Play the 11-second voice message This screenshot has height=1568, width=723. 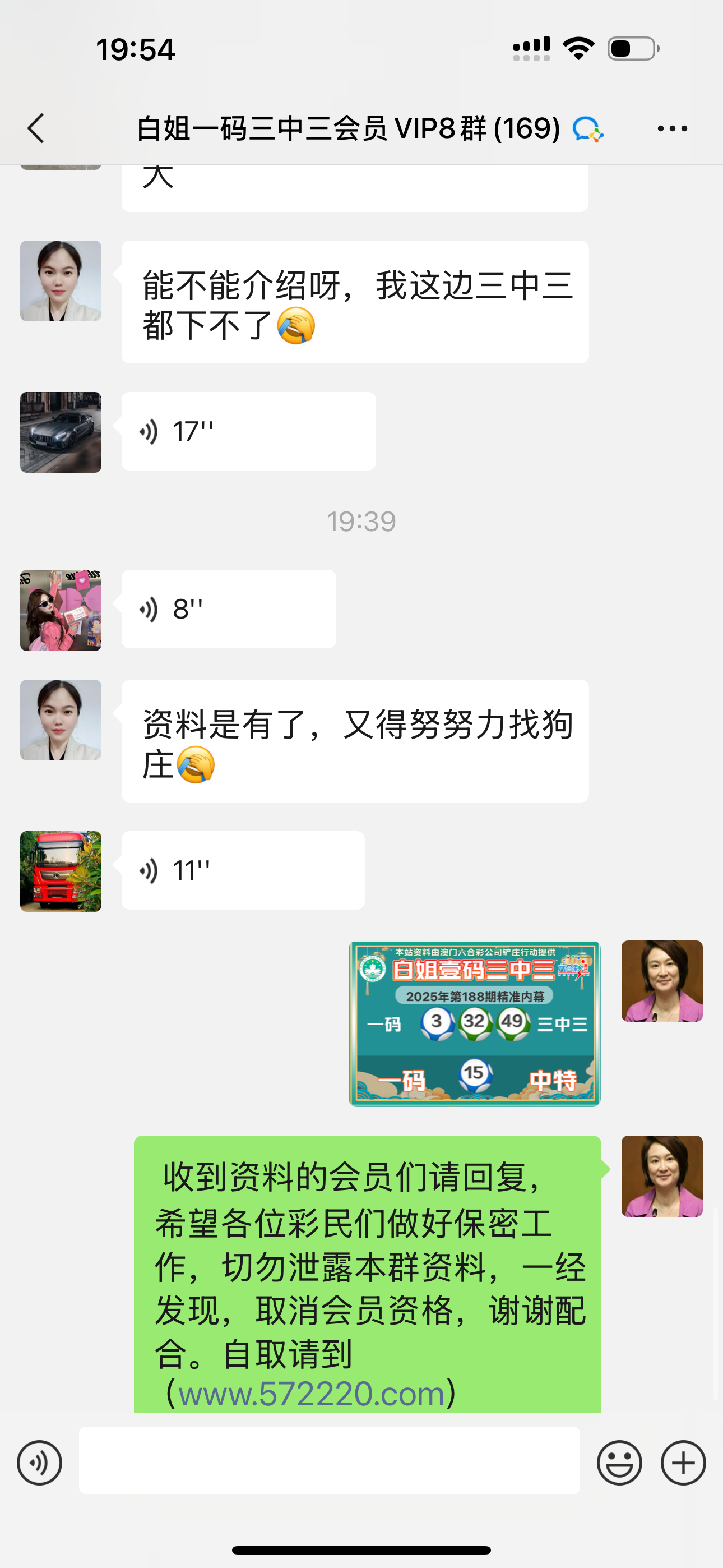[243, 870]
